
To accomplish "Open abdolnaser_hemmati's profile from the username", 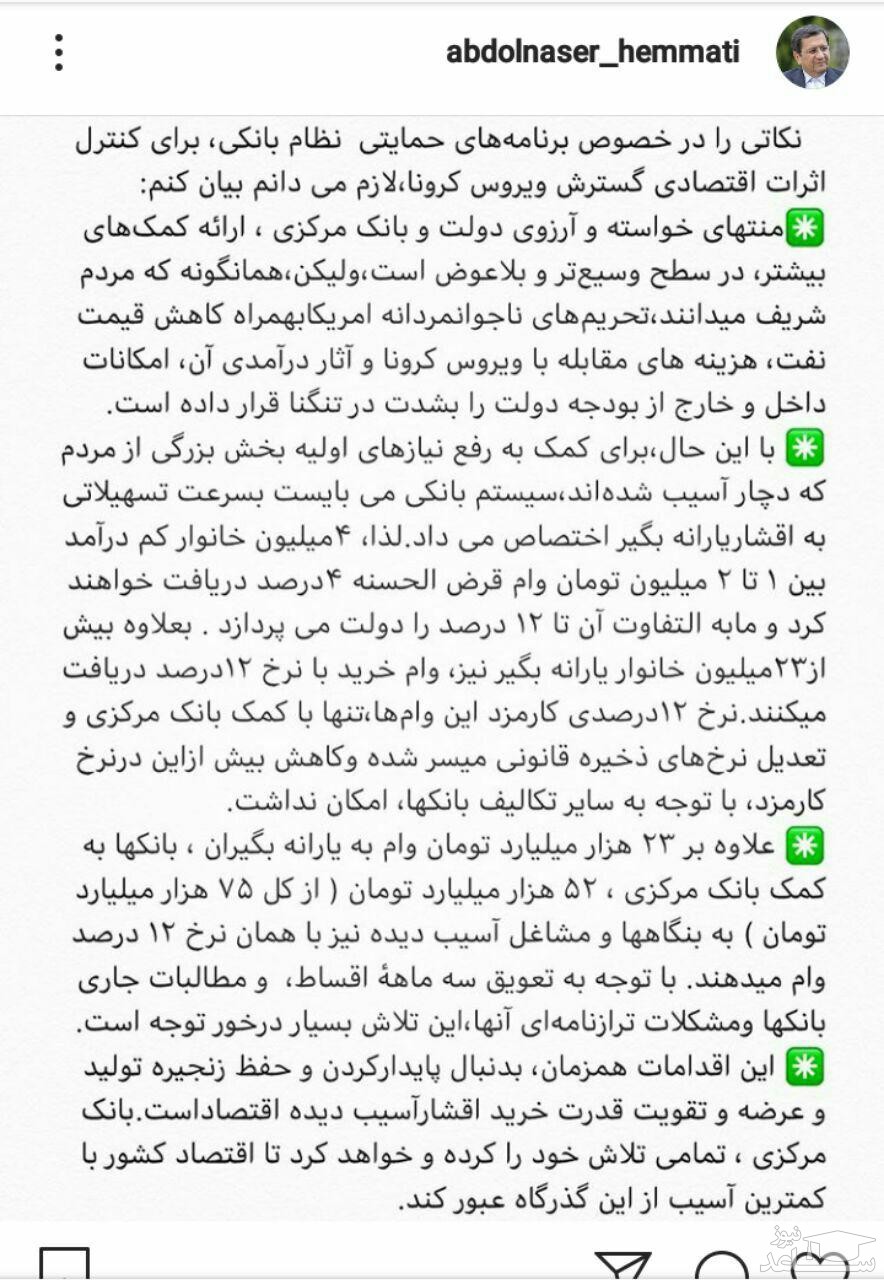I will pos(593,52).
